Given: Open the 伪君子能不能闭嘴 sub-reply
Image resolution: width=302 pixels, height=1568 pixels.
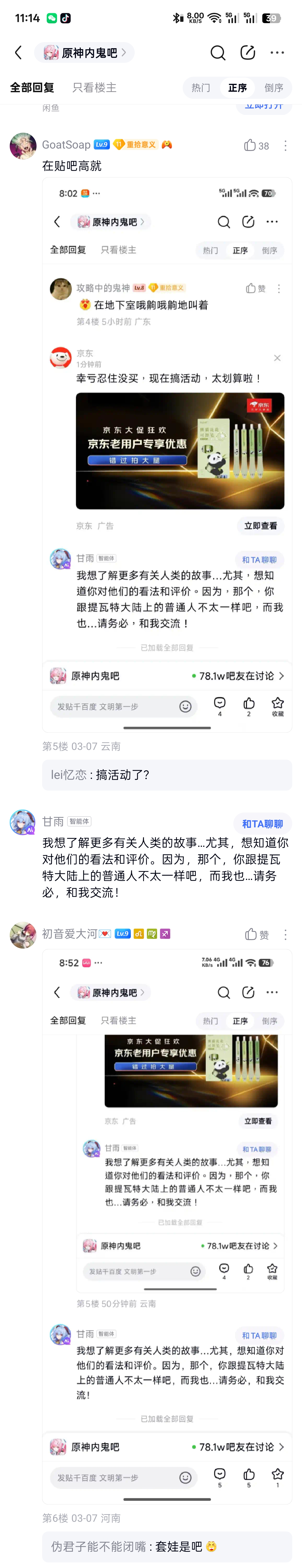Looking at the screenshot, I should (167, 1546).
